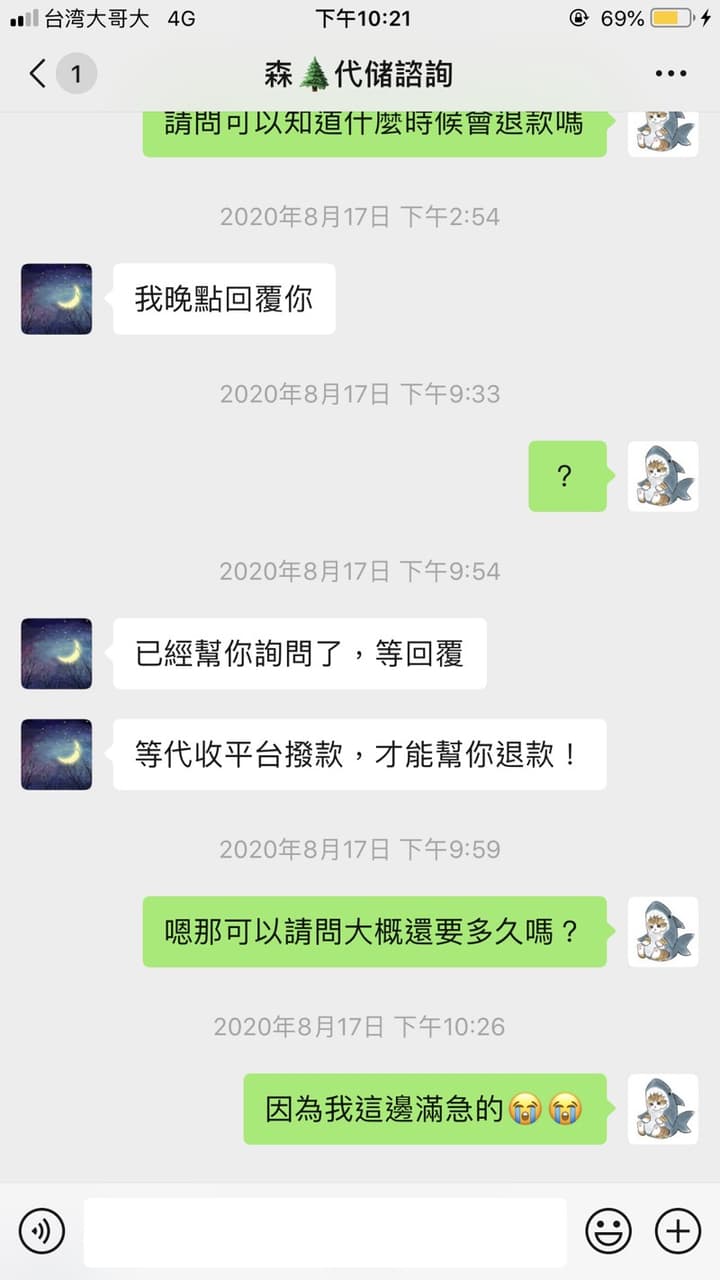Open the chat overflow menu
This screenshot has width=720, height=1280.
coord(670,74)
